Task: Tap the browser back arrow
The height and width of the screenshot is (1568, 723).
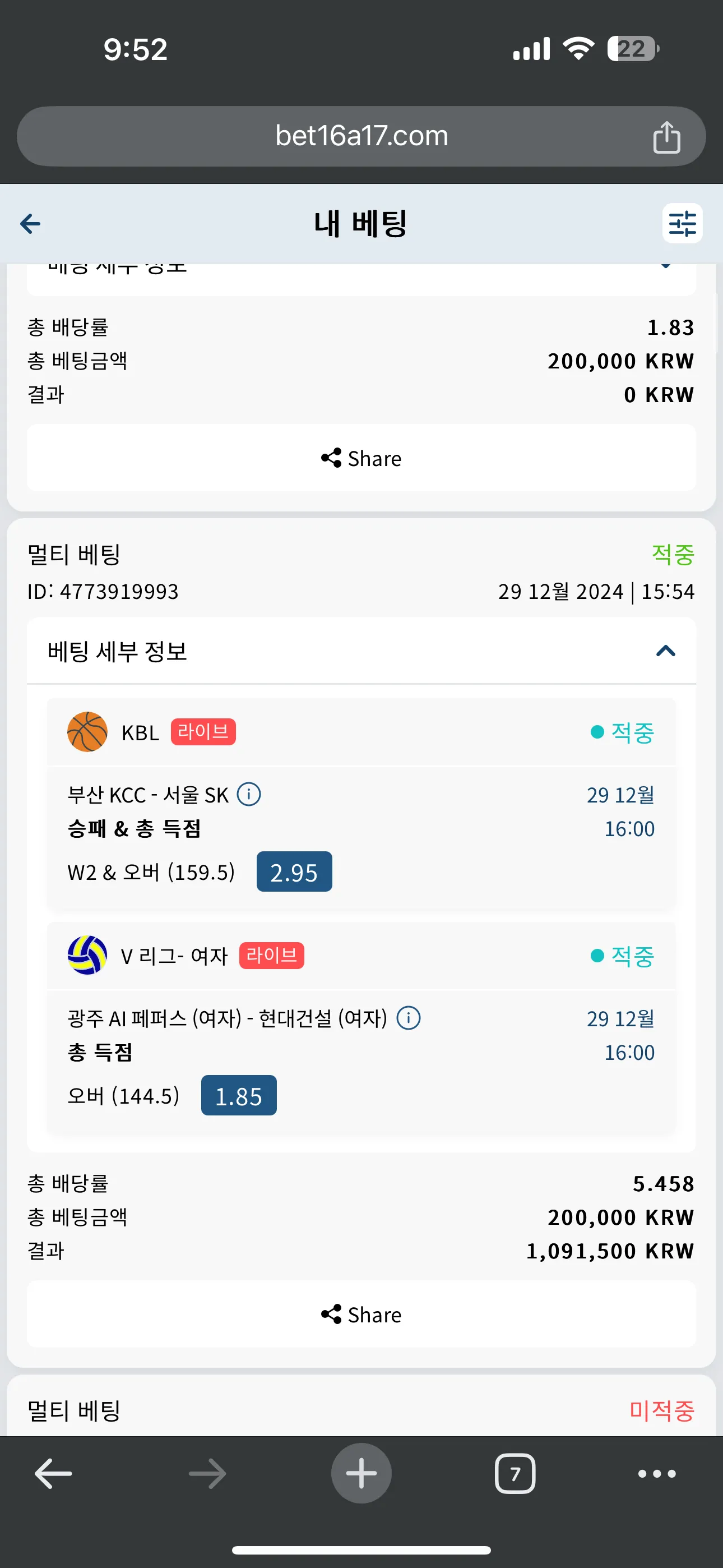Action: (x=54, y=1474)
